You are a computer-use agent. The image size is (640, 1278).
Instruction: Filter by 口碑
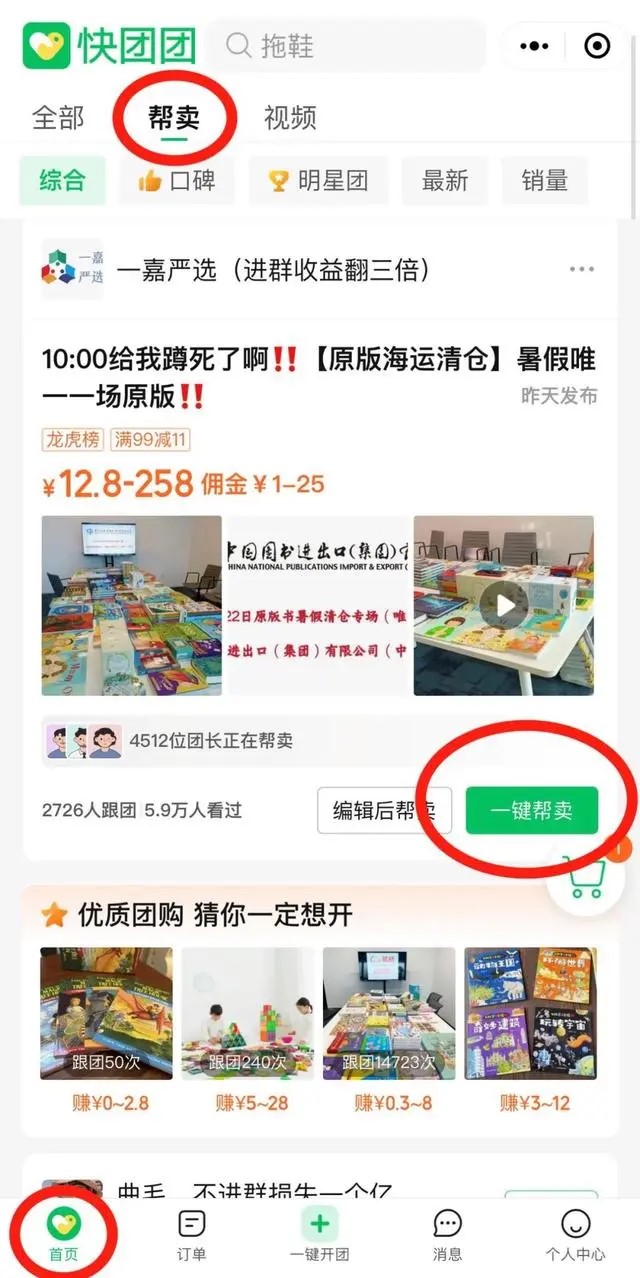tap(176, 181)
